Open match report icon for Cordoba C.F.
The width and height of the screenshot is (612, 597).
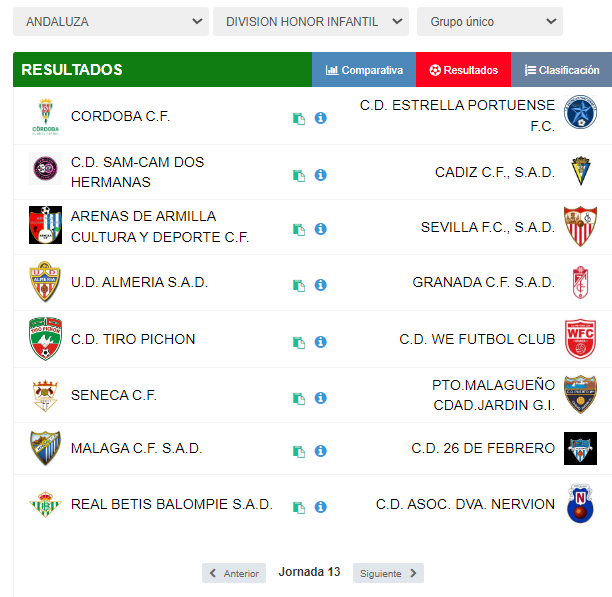coord(299,118)
